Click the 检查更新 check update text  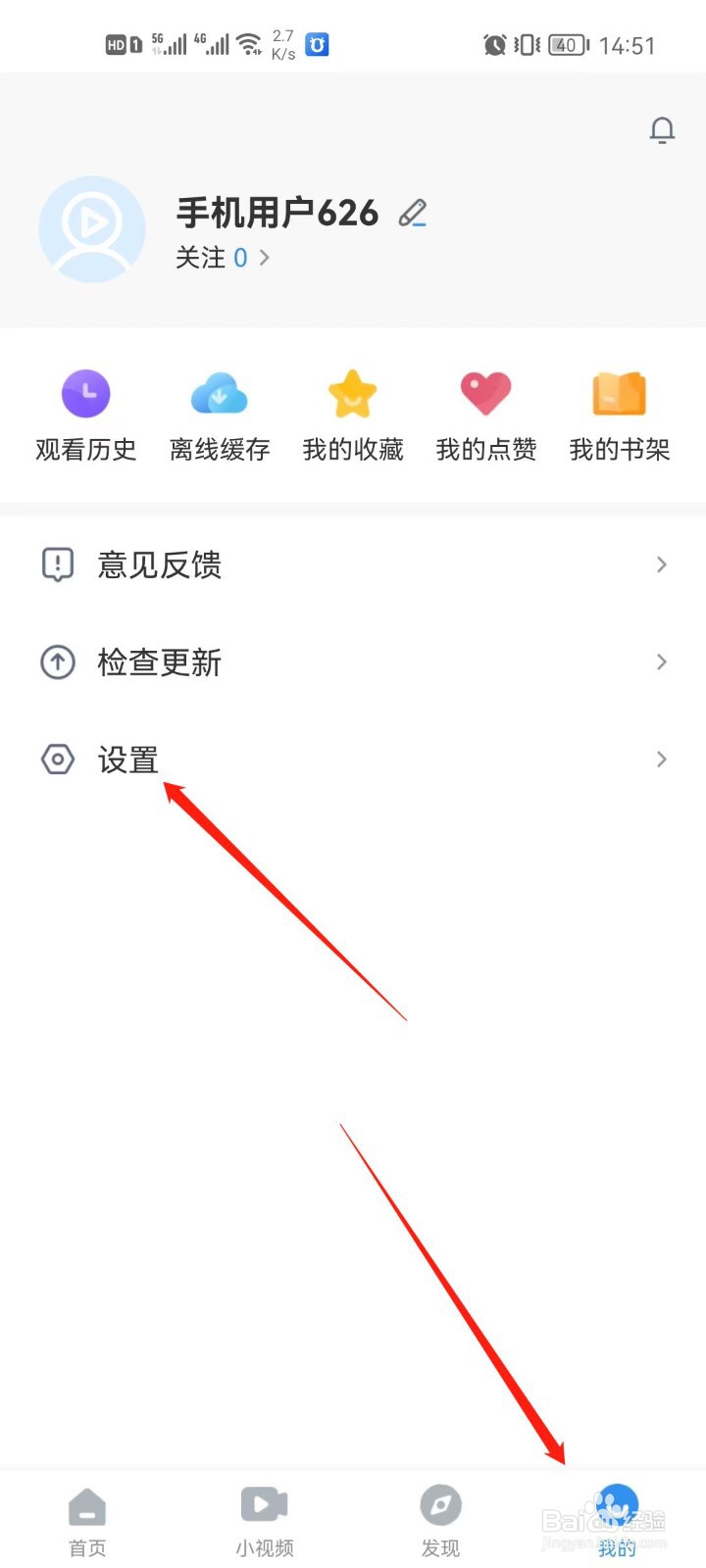coord(160,661)
